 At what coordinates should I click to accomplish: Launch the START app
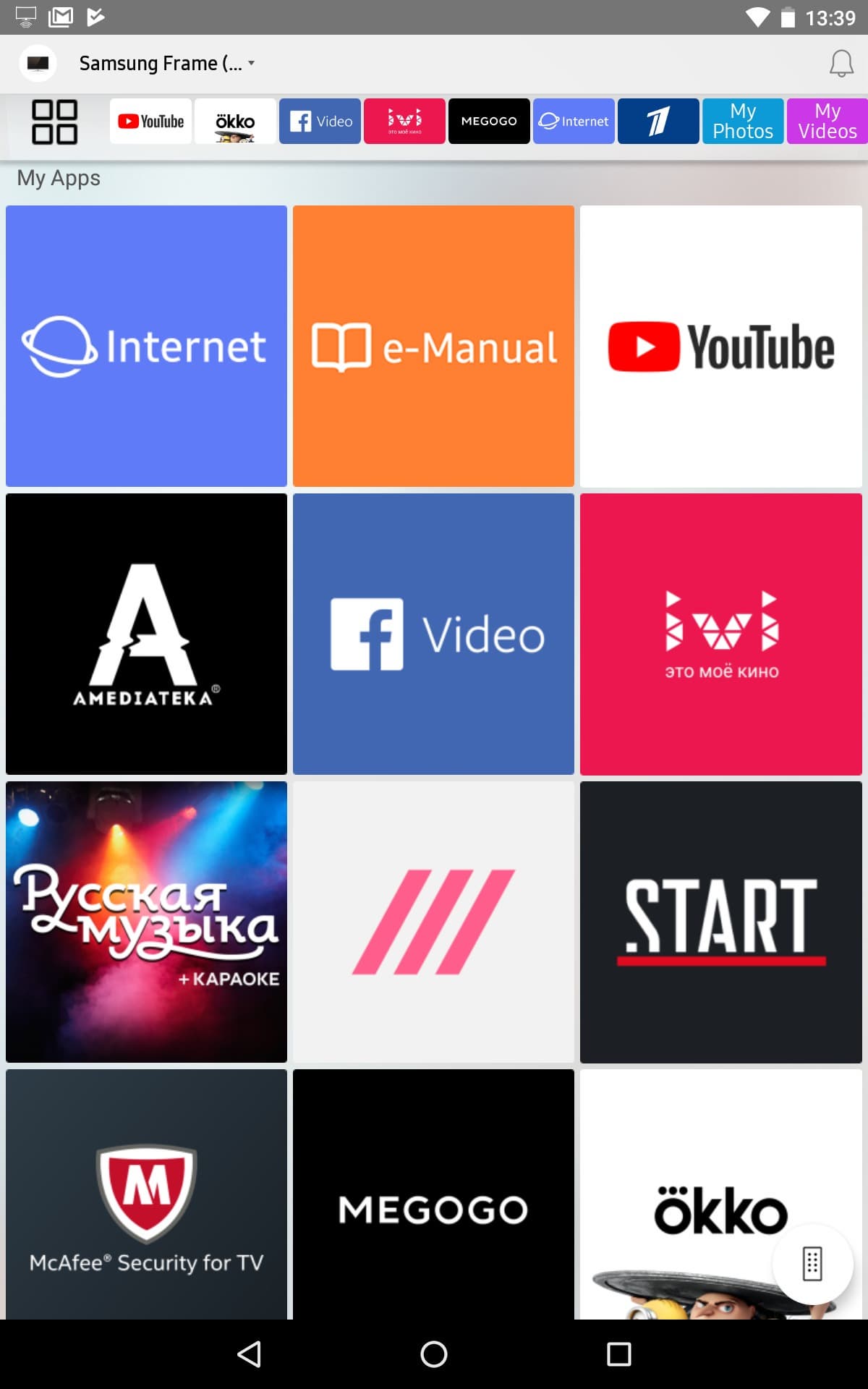720,922
